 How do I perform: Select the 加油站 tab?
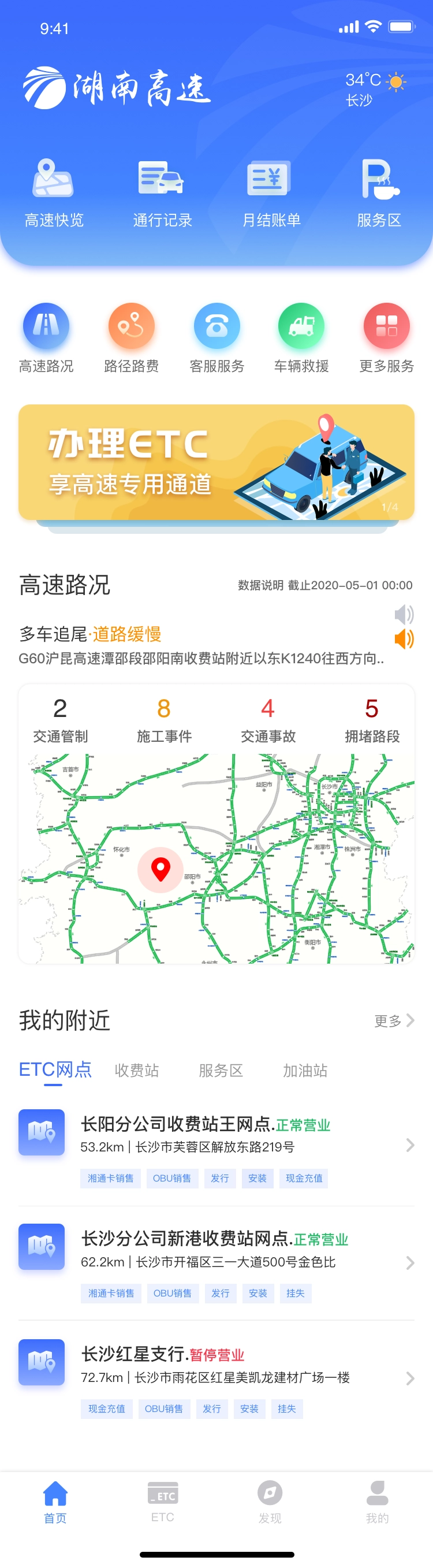click(305, 1071)
